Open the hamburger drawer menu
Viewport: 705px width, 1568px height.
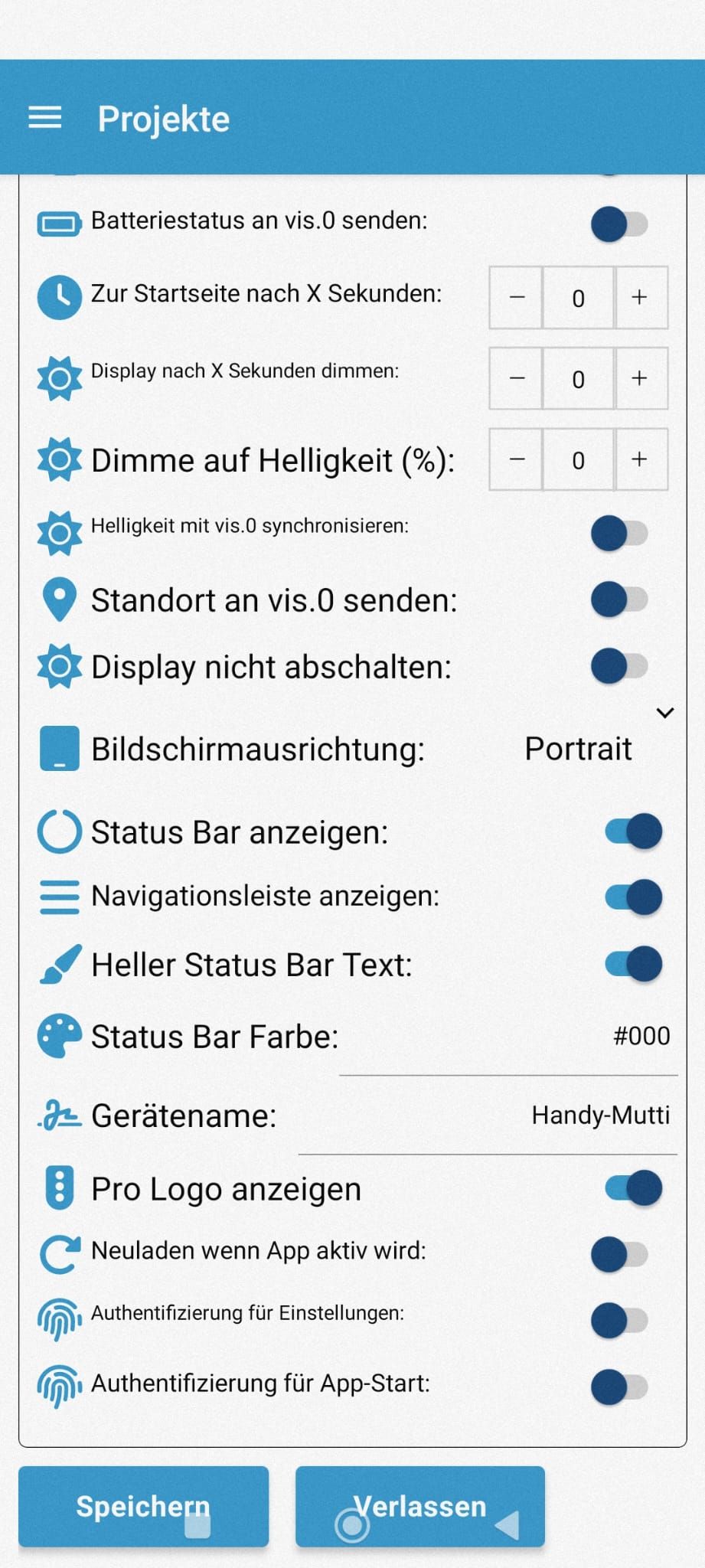[x=45, y=118]
